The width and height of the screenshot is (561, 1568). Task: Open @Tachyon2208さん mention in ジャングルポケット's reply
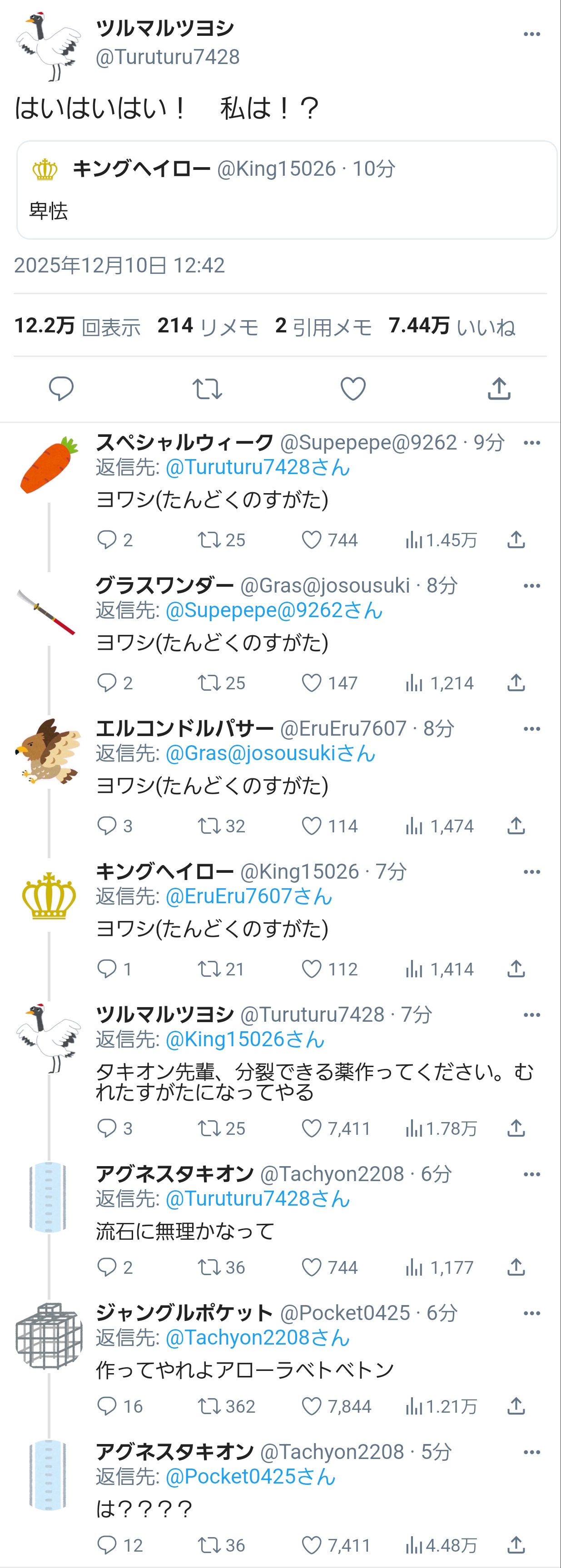point(258,1338)
